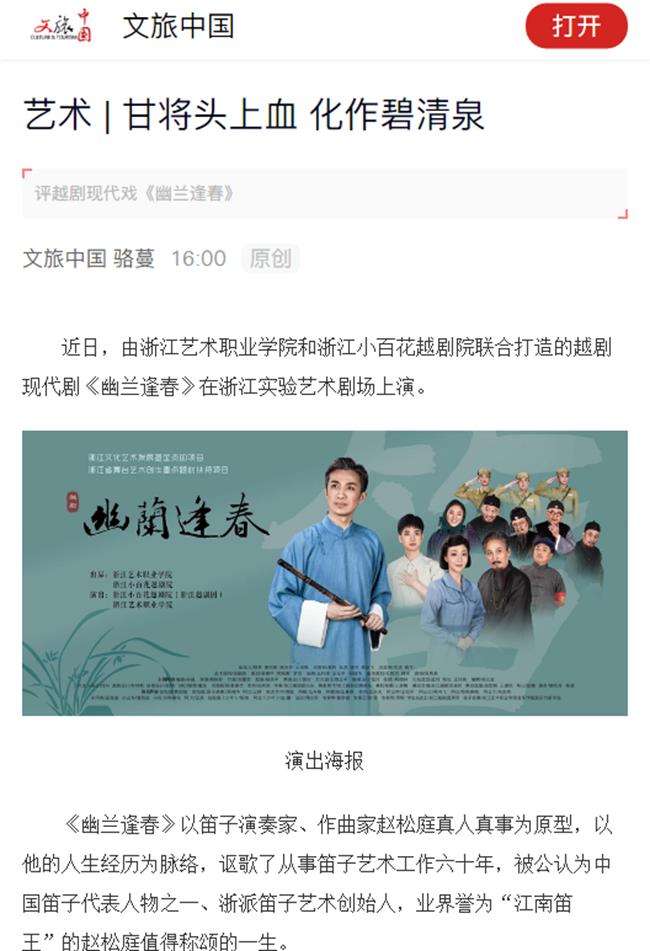
Task: View the 幽兰逢春 performance poster image
Action: pyautogui.click(x=325, y=572)
